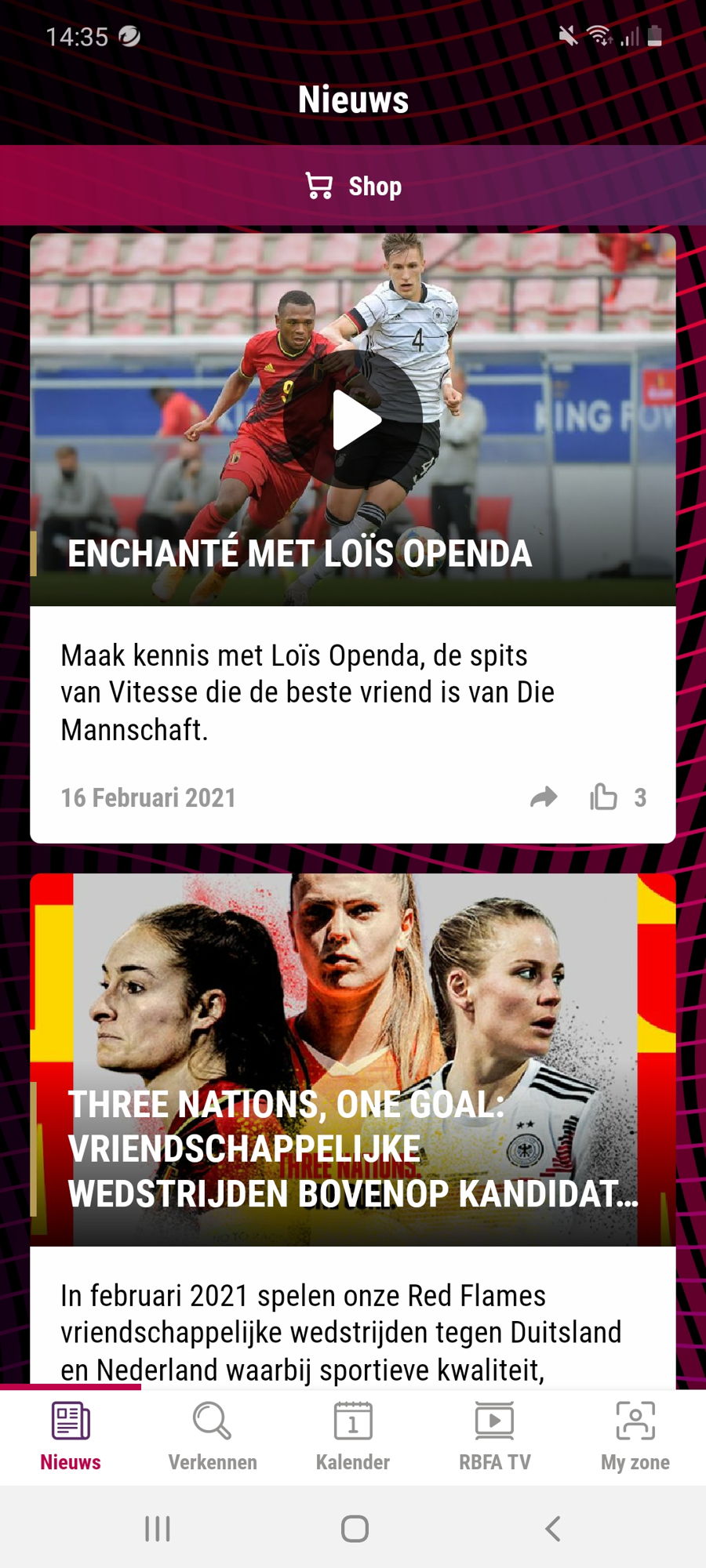This screenshot has width=706, height=1568.
Task: Open the Kalender tab
Action: coord(353,1437)
